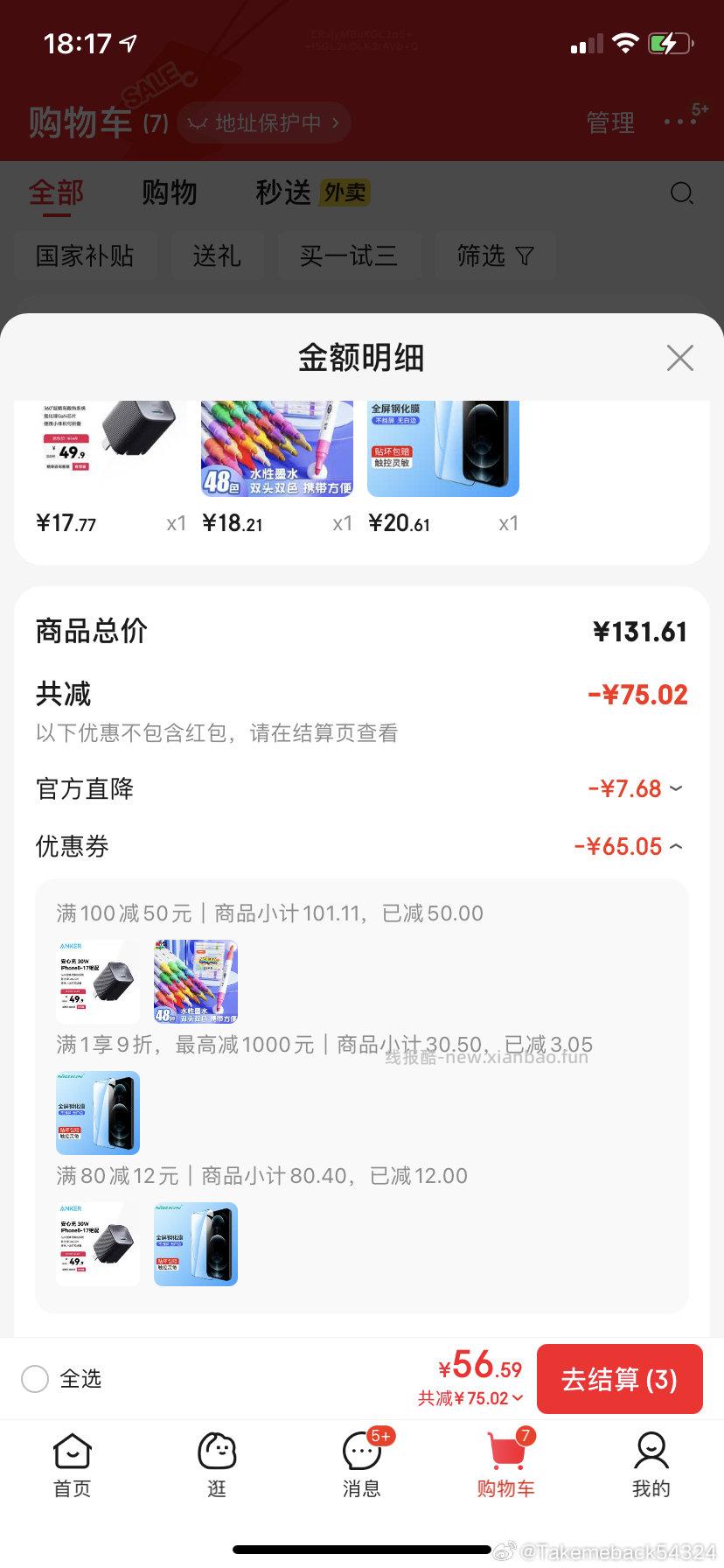This screenshot has width=724, height=1568.
Task: Expand the 官方直降 discount chevron
Action: coord(675,788)
